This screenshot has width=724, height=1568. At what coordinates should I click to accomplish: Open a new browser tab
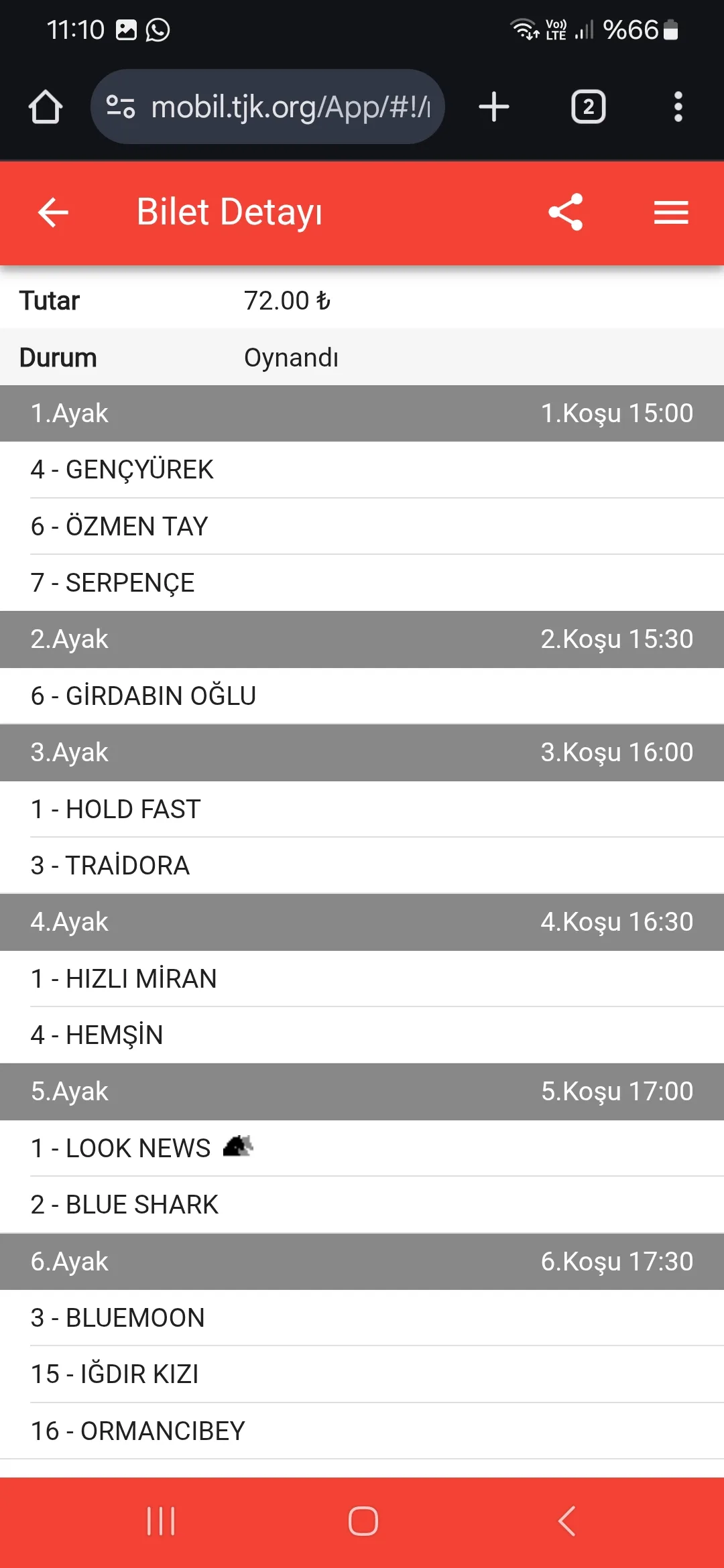[x=494, y=107]
